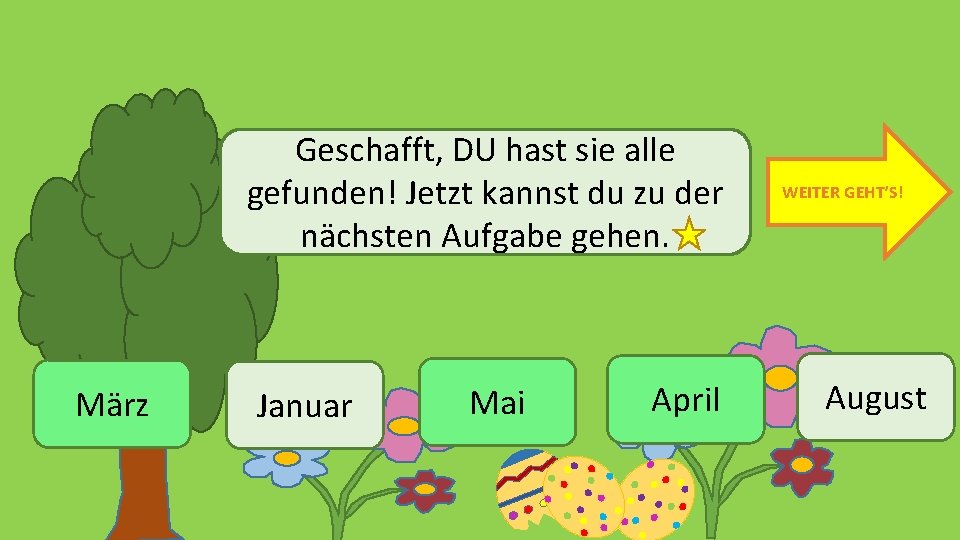Image resolution: width=960 pixels, height=540 pixels.
Task: Choose the Januar button
Action: pyautogui.click(x=304, y=405)
